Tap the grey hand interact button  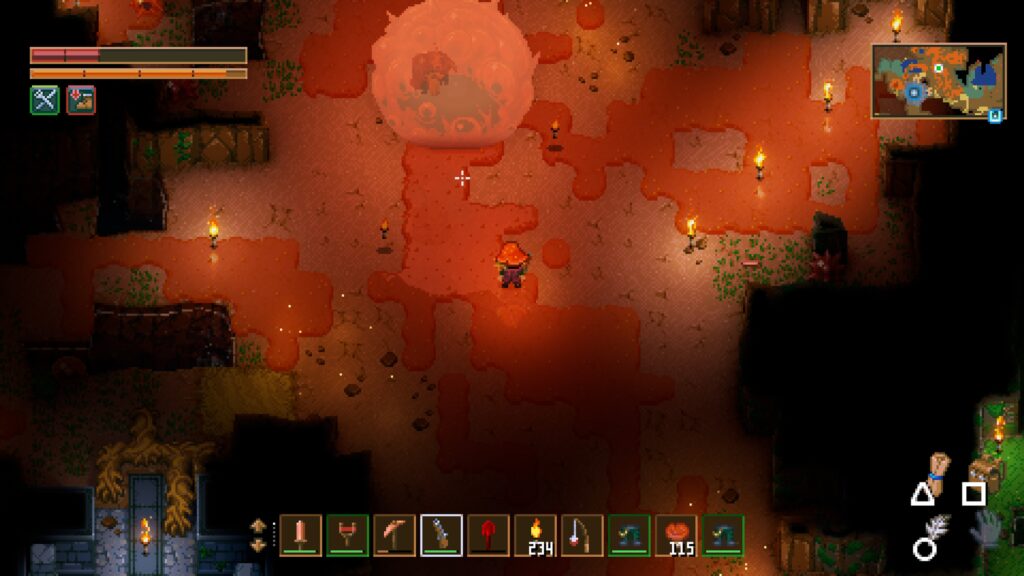pos(985,528)
